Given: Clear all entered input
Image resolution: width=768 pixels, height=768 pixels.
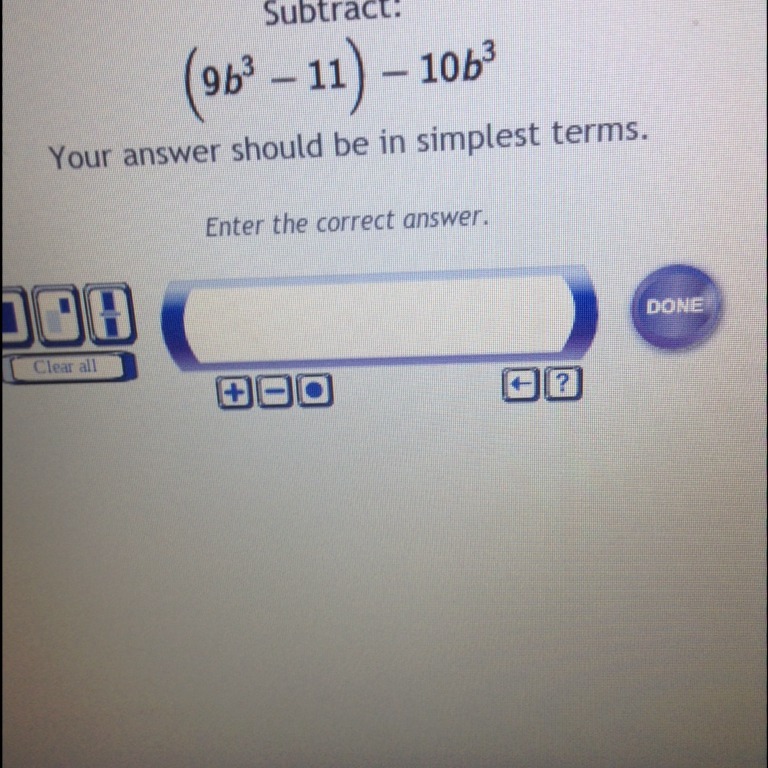Looking at the screenshot, I should 66,367.
